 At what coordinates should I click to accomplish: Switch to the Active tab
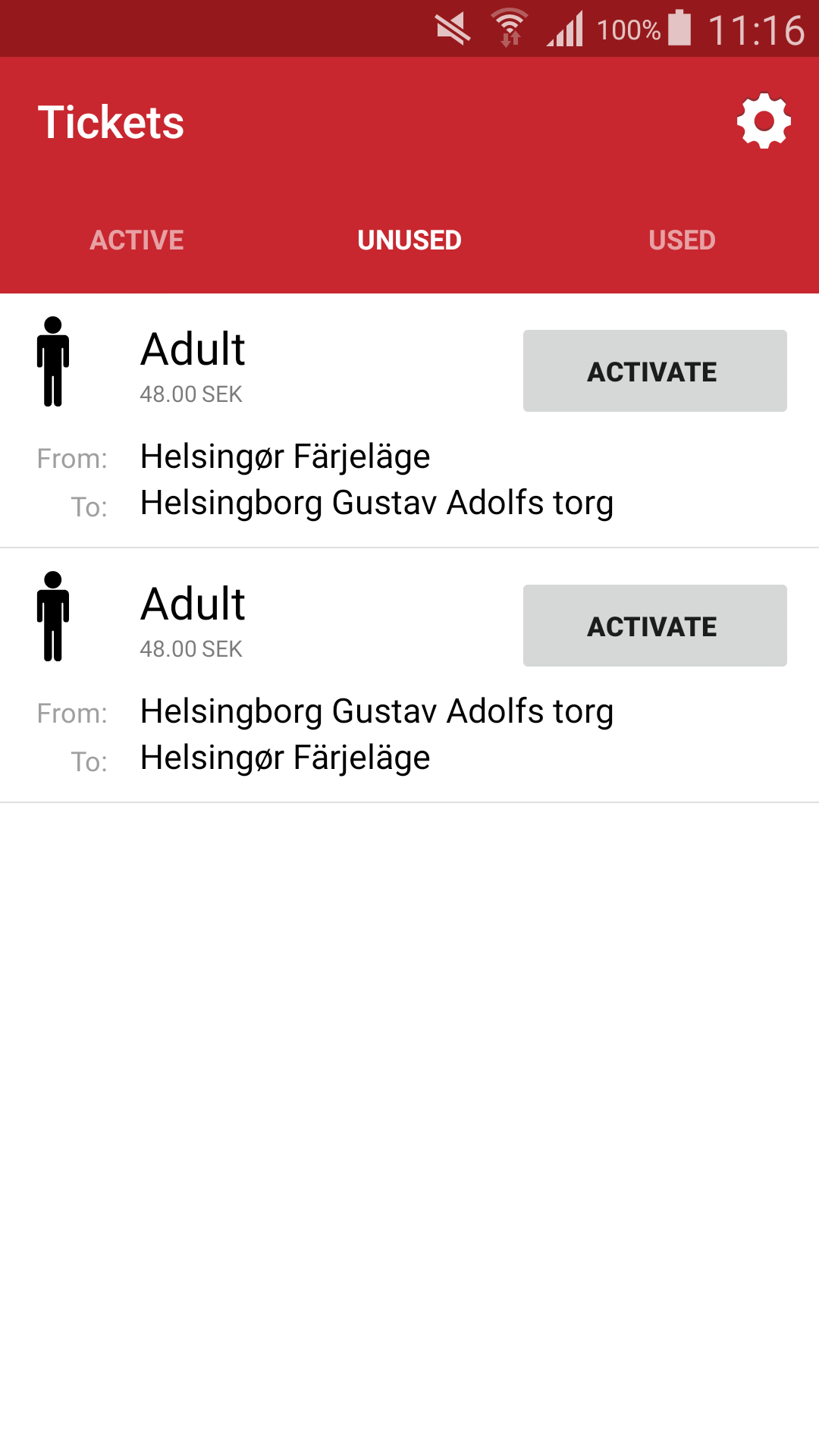pyautogui.click(x=136, y=240)
